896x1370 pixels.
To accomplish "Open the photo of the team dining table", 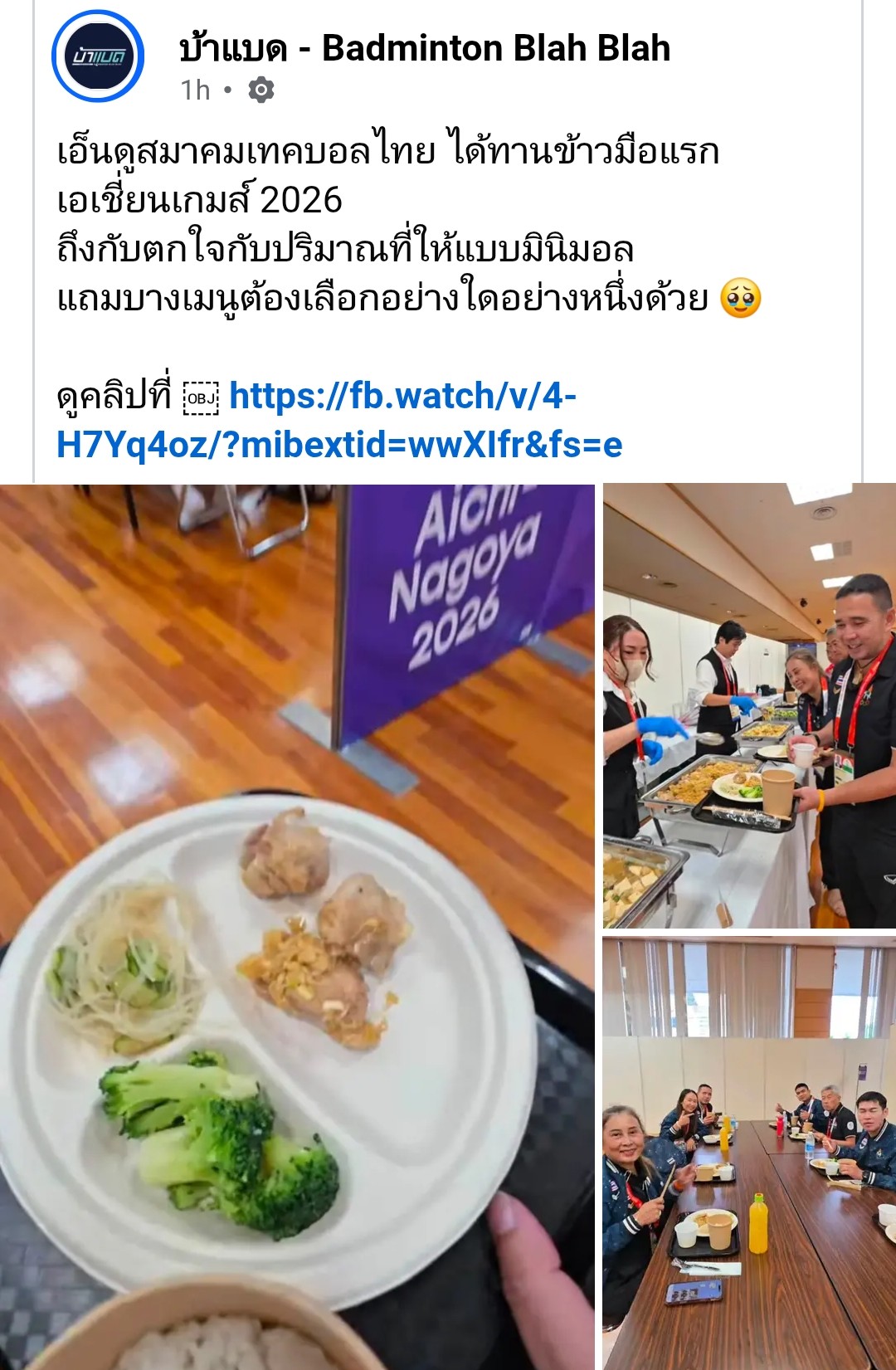I will [749, 1154].
